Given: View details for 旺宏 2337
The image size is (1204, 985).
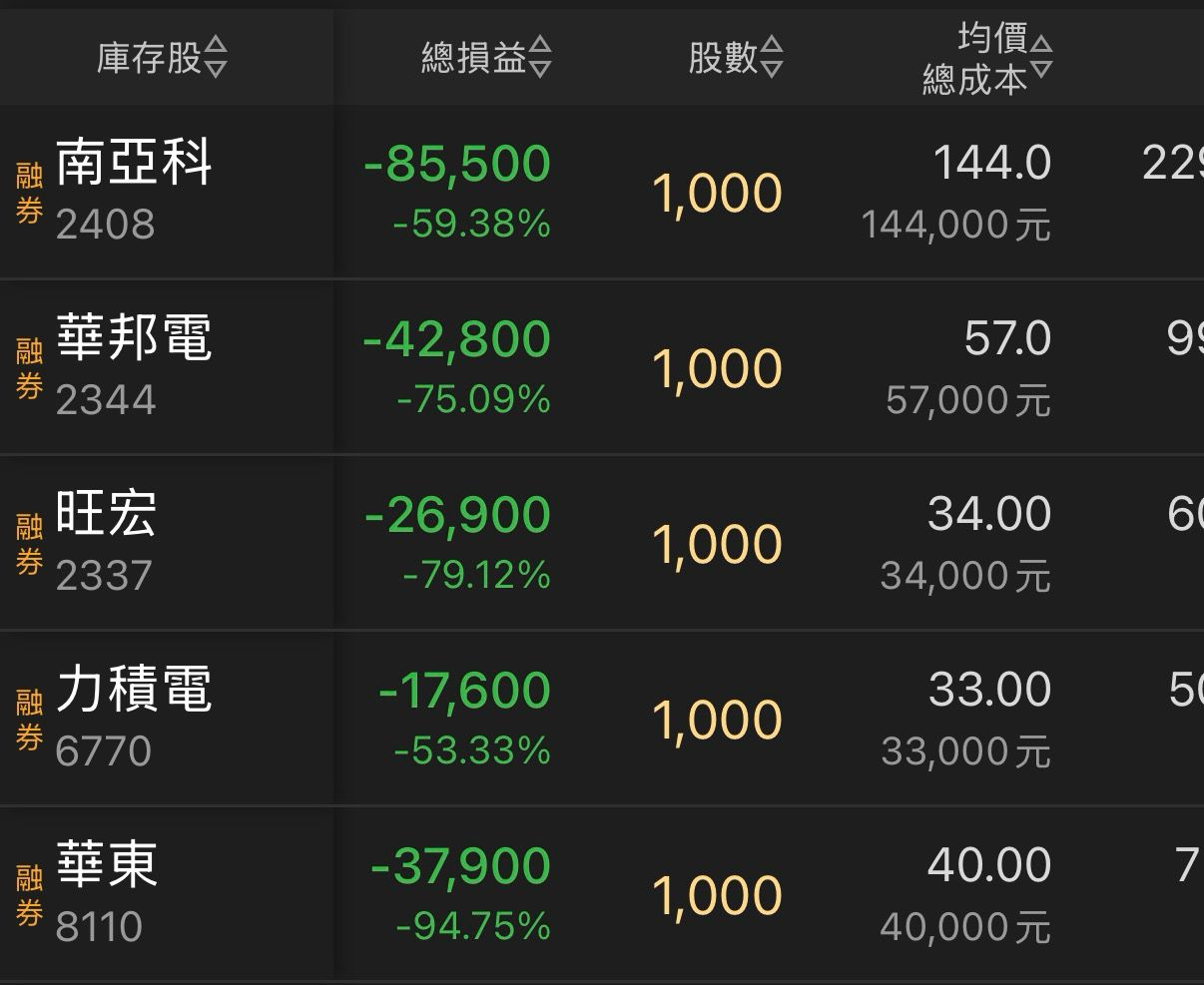Looking at the screenshot, I should coord(108,543).
